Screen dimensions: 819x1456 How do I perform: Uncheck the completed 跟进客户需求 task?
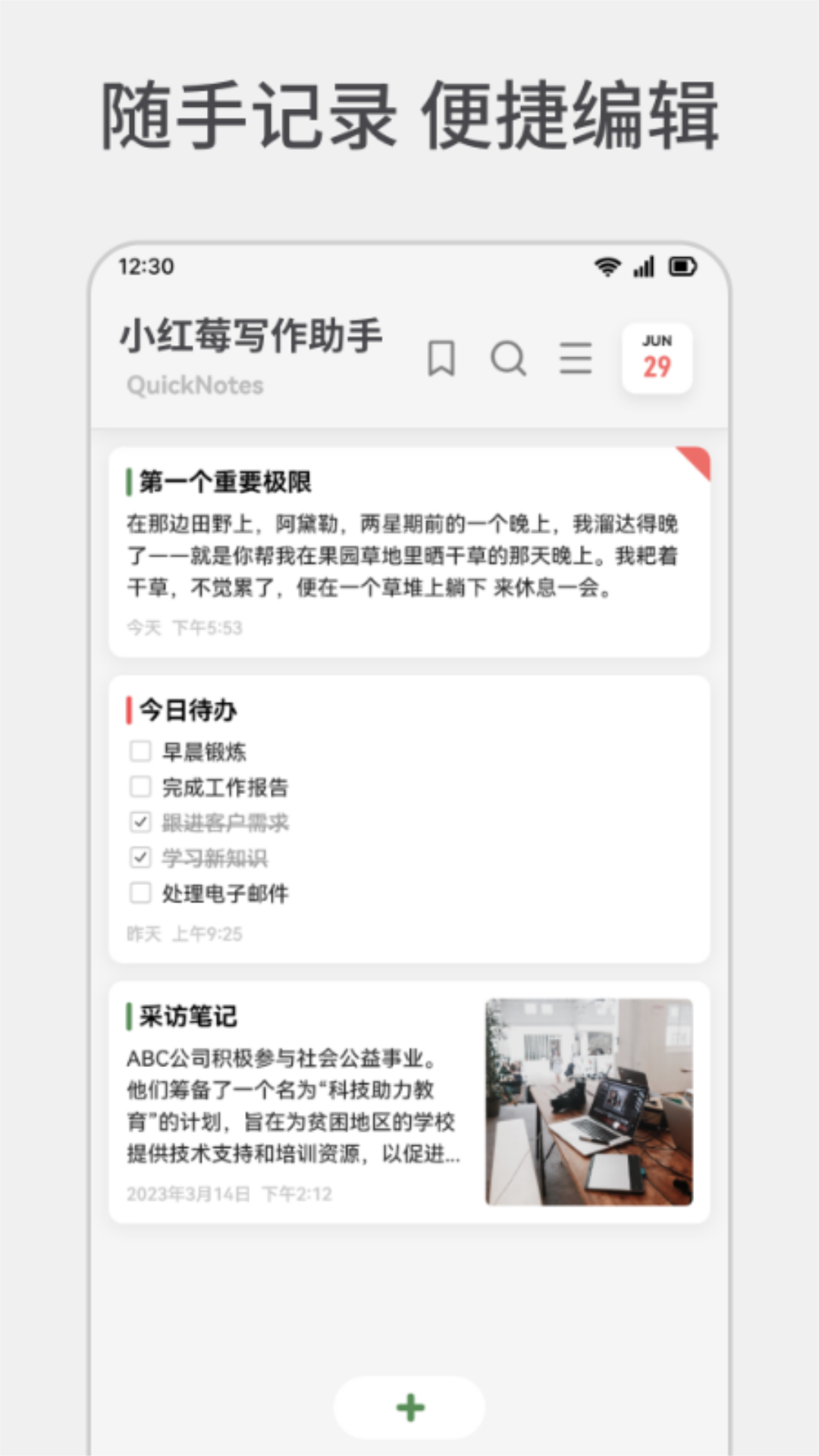point(140,823)
